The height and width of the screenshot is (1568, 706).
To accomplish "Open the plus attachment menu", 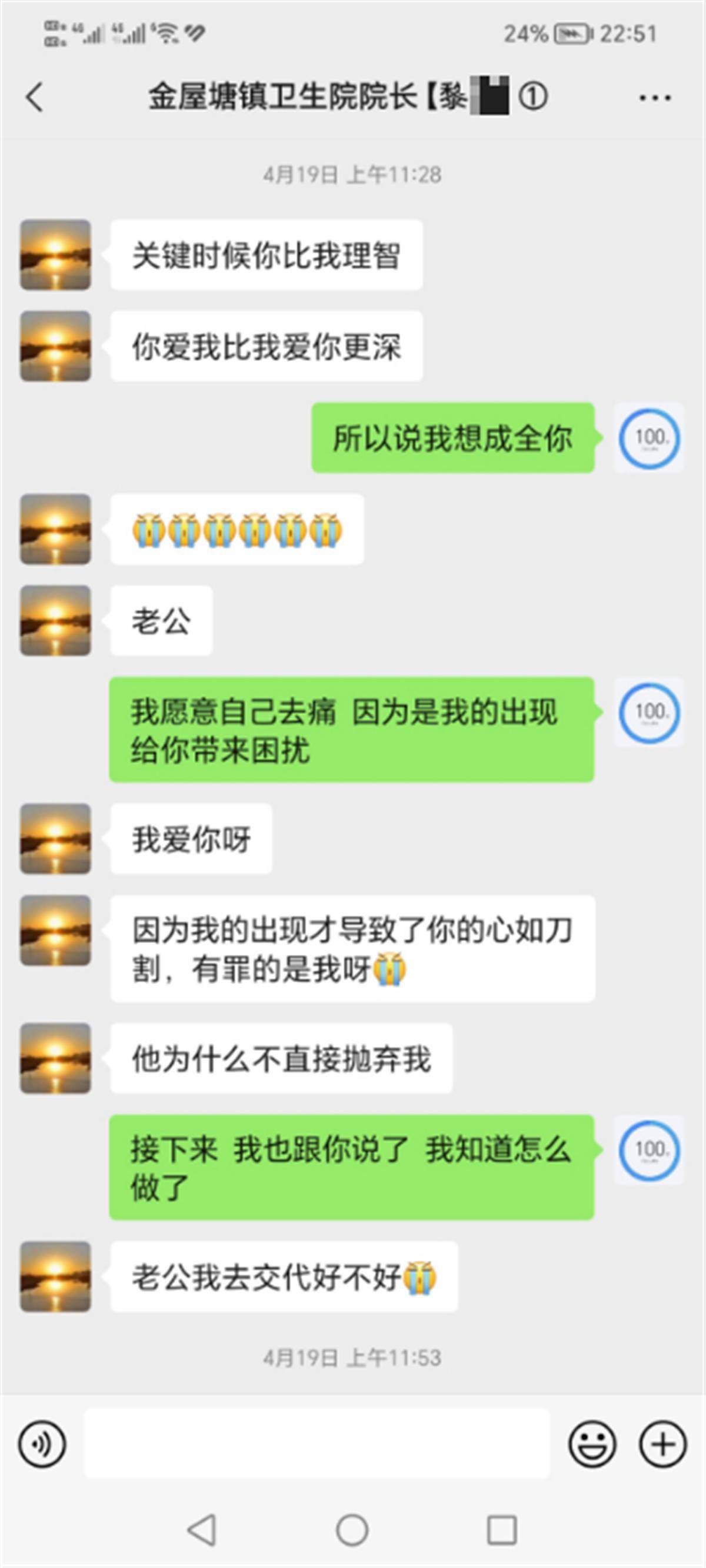I will pos(662,1443).
